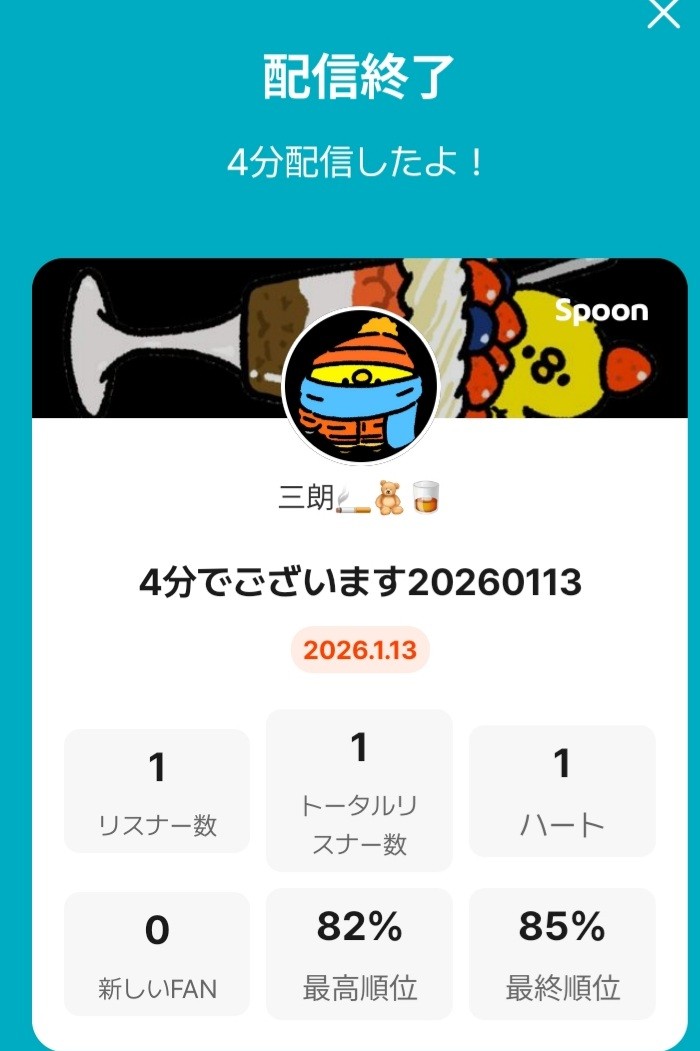700x1051 pixels.
Task: Open 三朗's profile avatar
Action: tap(360, 386)
